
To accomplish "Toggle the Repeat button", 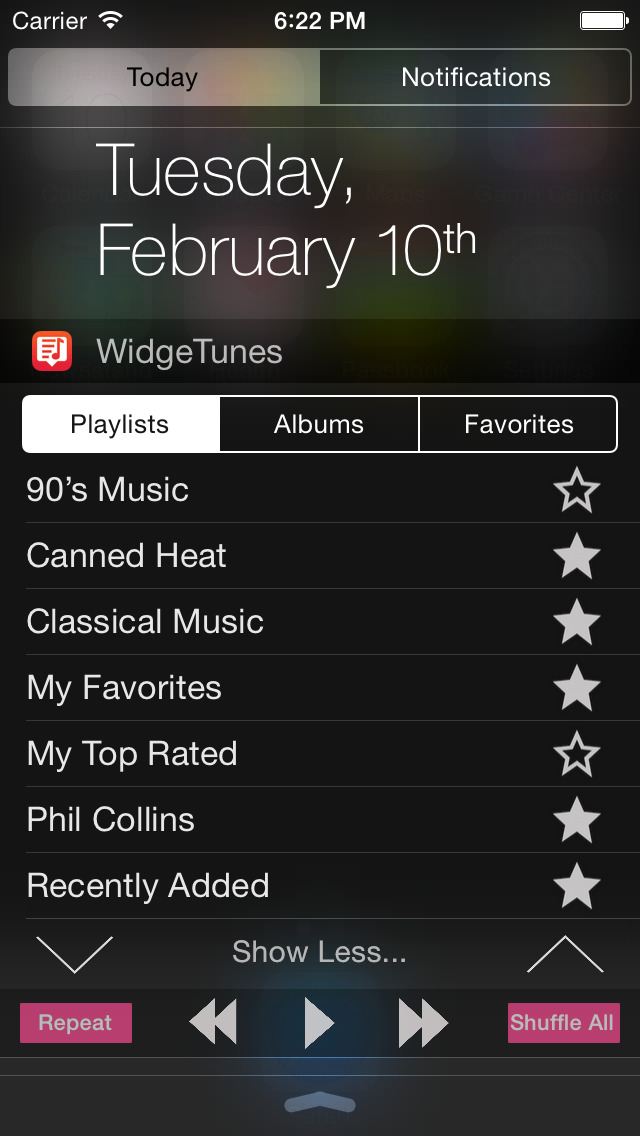I will [76, 1023].
